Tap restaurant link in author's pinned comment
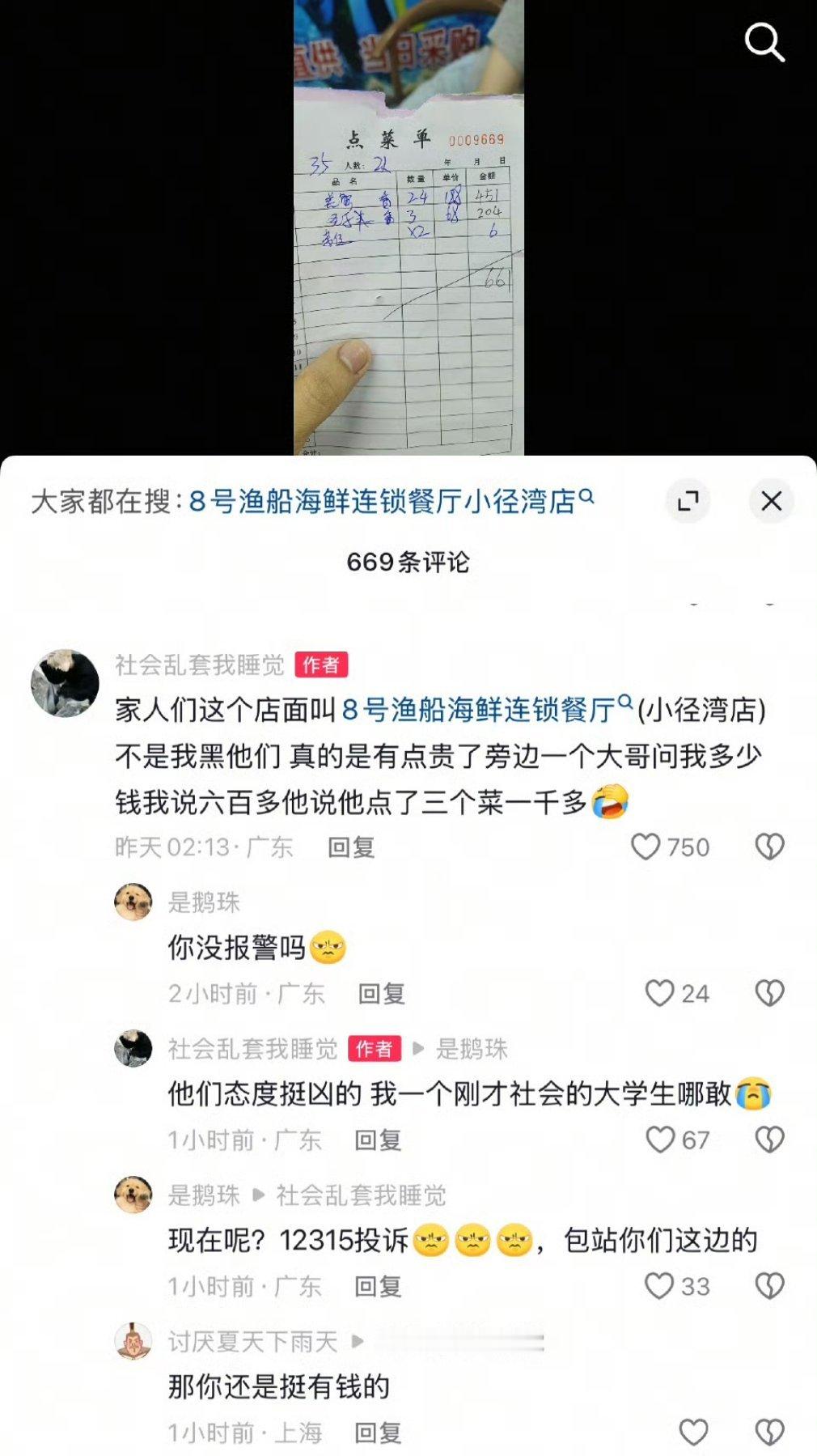 (x=487, y=710)
